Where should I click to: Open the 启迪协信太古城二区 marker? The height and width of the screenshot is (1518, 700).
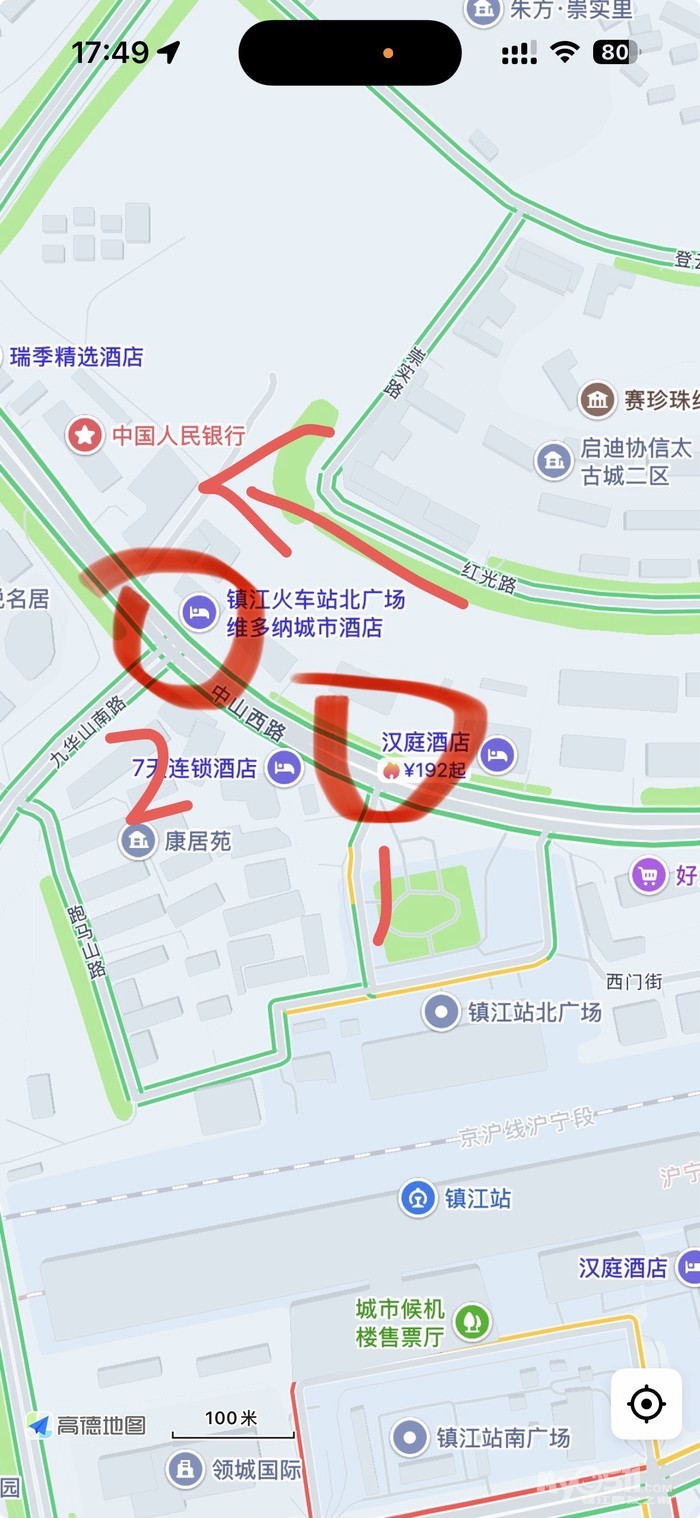tap(553, 461)
